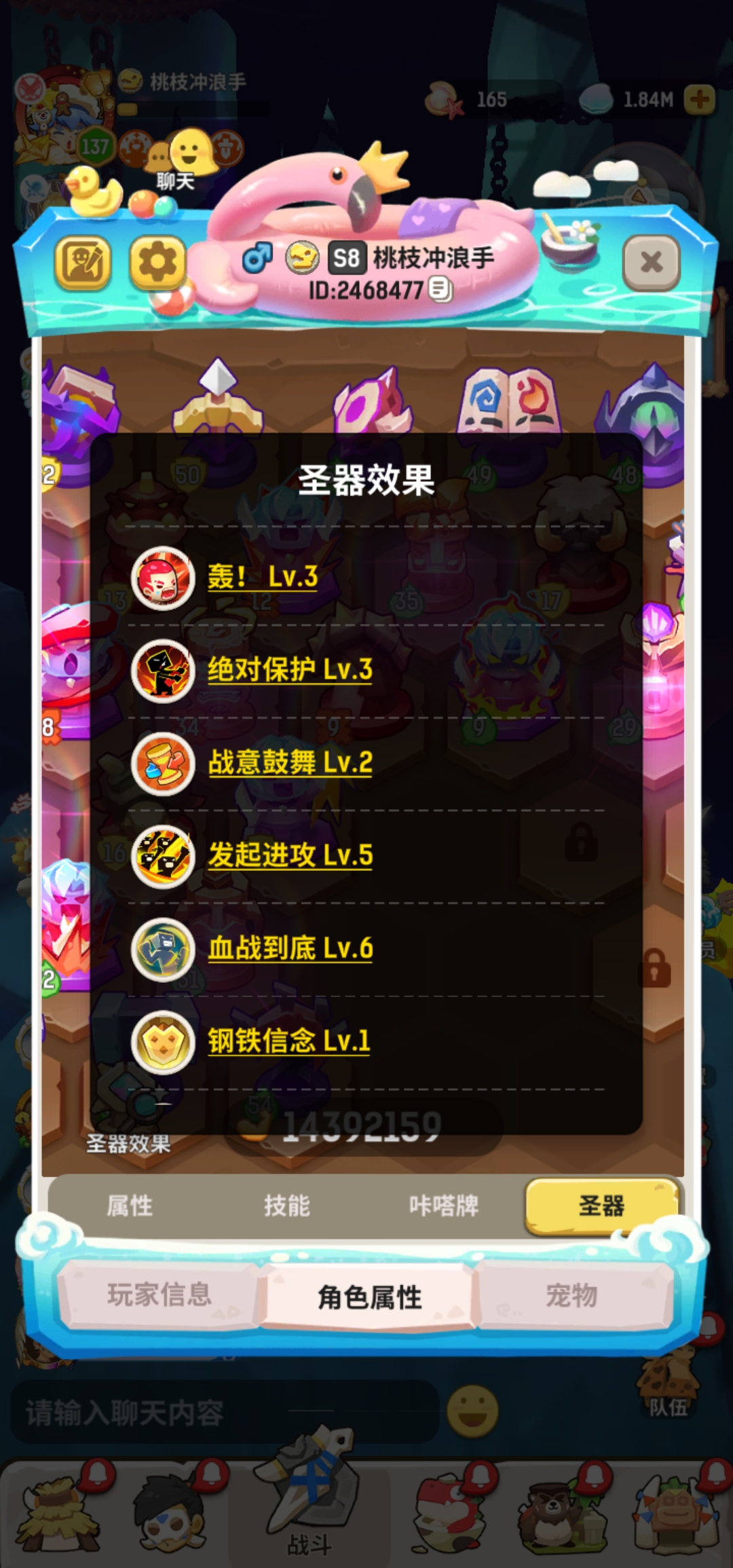Switch to the 技能 tab
Viewport: 733px width, 1568px height.
pyautogui.click(x=286, y=1206)
